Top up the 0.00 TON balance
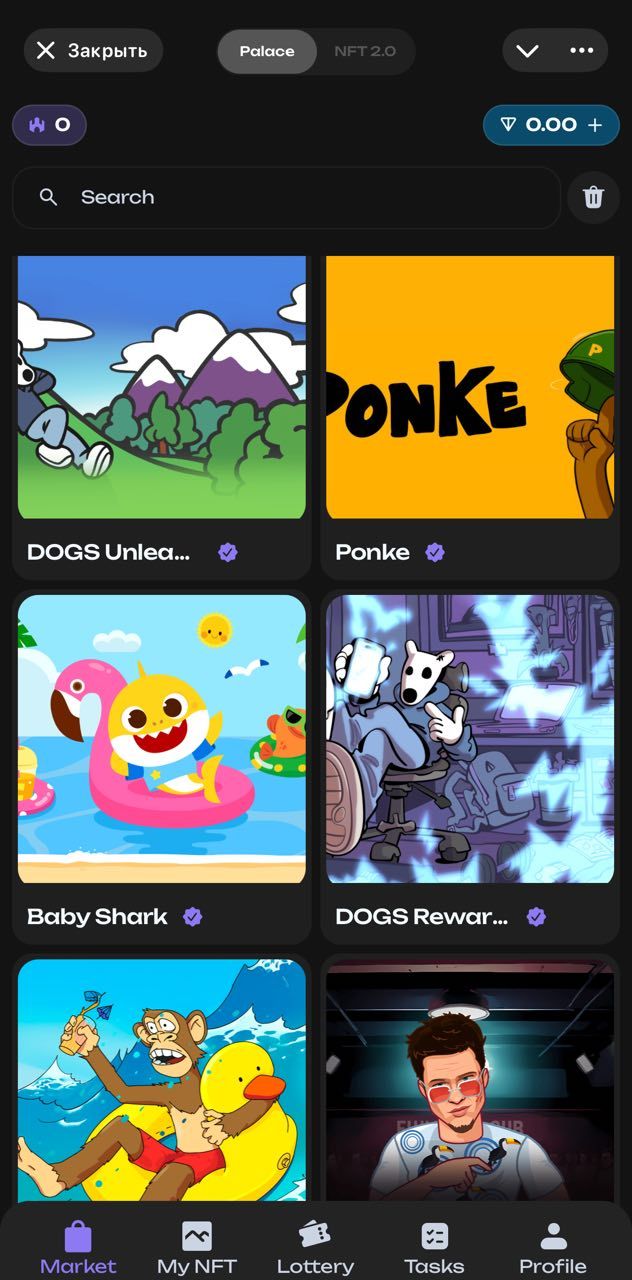Viewport: 632px width, 1280px height. (x=551, y=125)
